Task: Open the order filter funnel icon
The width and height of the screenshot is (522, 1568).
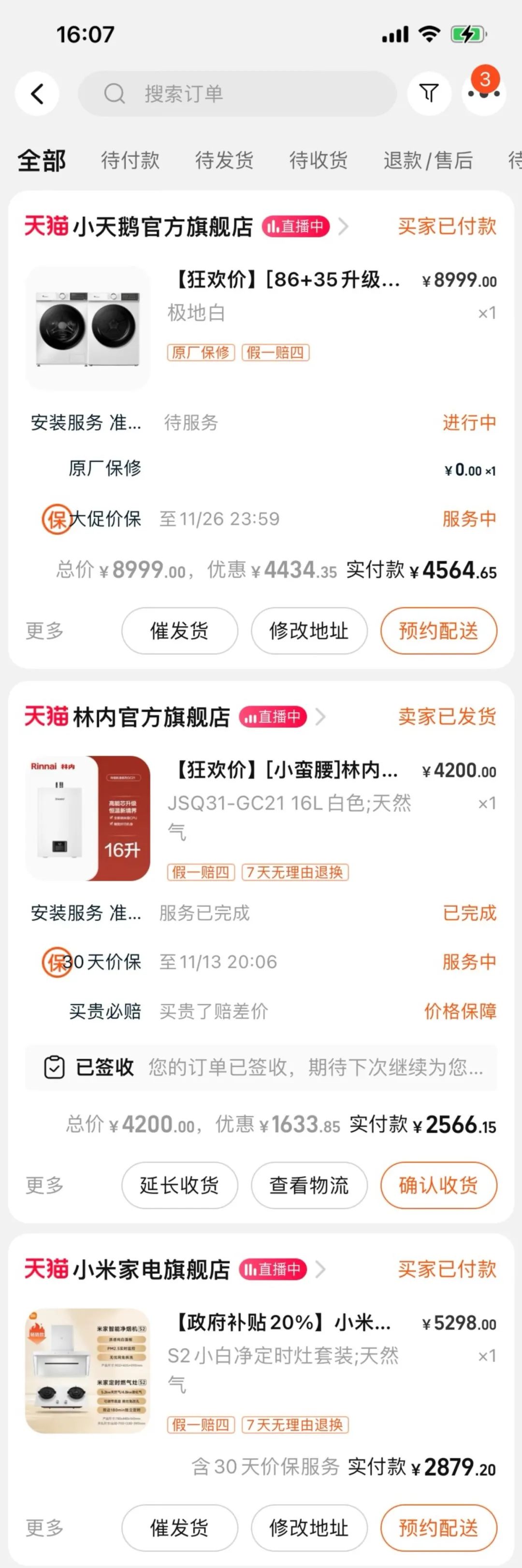Action: coord(429,93)
